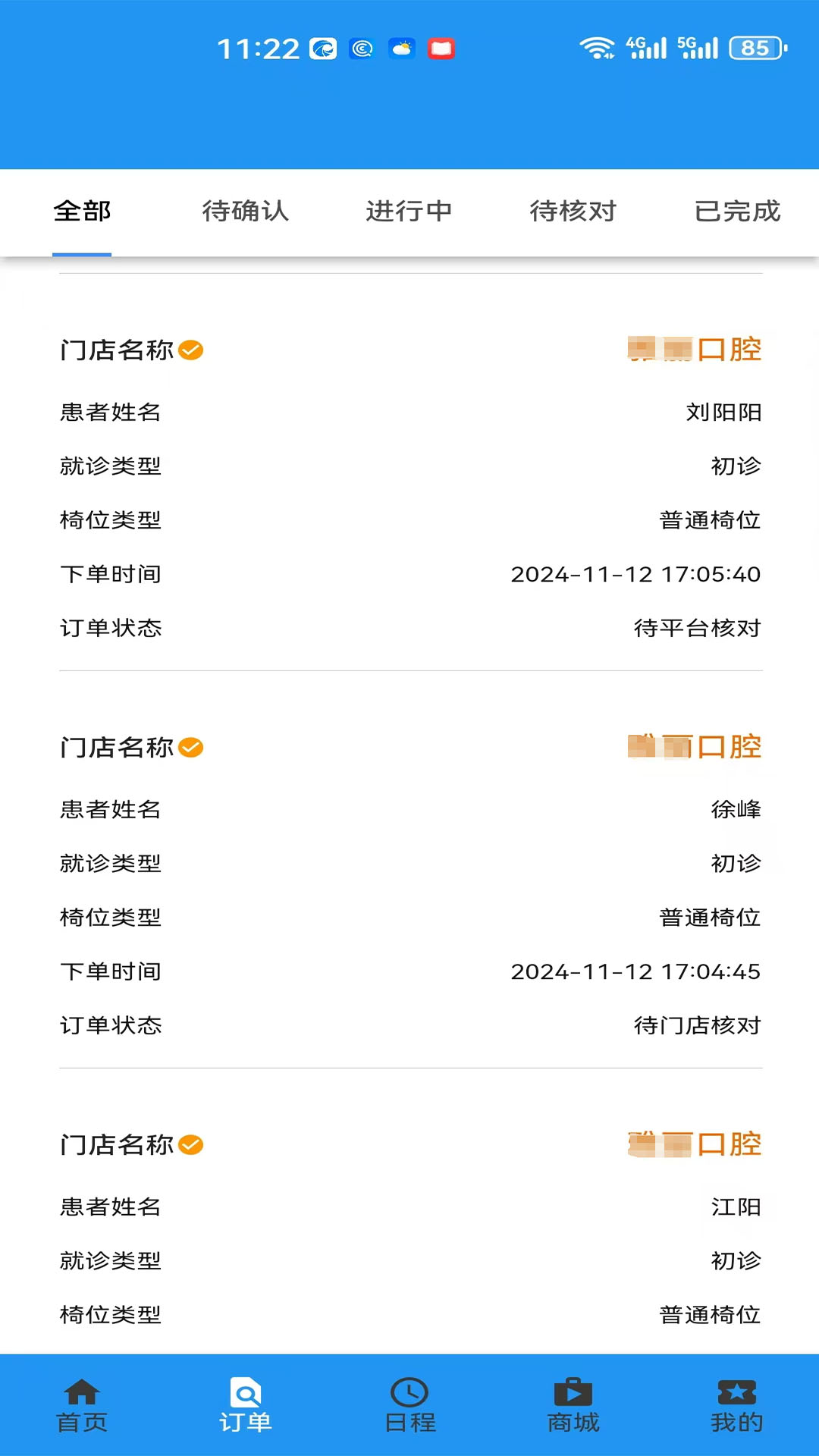Switch to the 待核对 tab
Viewport: 819px width, 1456px height.
pyautogui.click(x=573, y=211)
